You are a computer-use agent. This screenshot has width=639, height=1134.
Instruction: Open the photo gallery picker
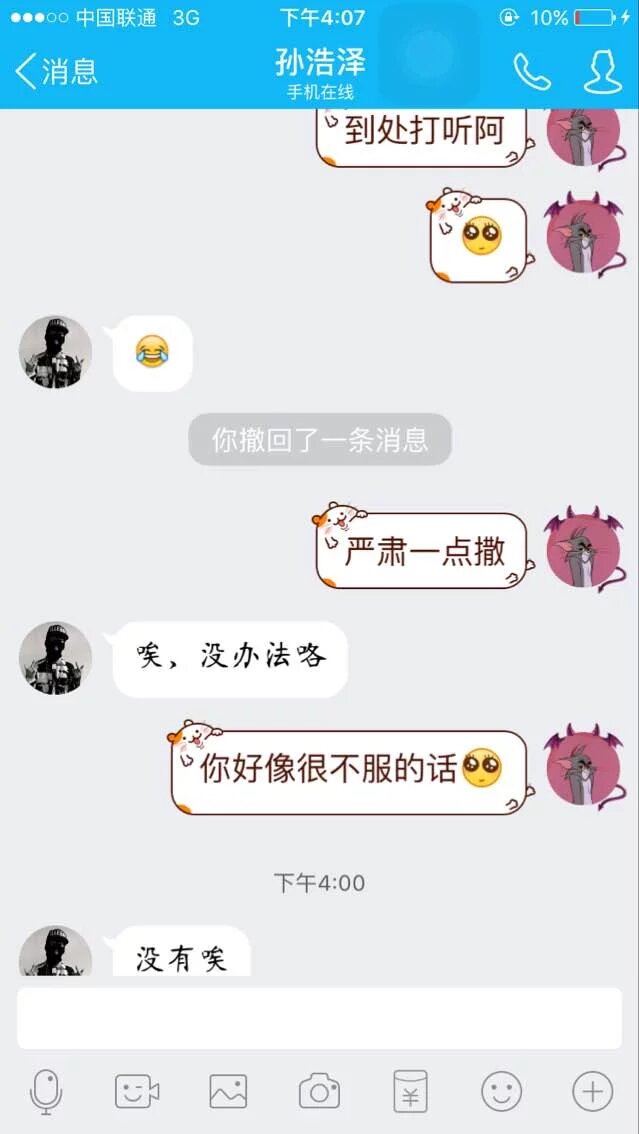[x=228, y=1092]
